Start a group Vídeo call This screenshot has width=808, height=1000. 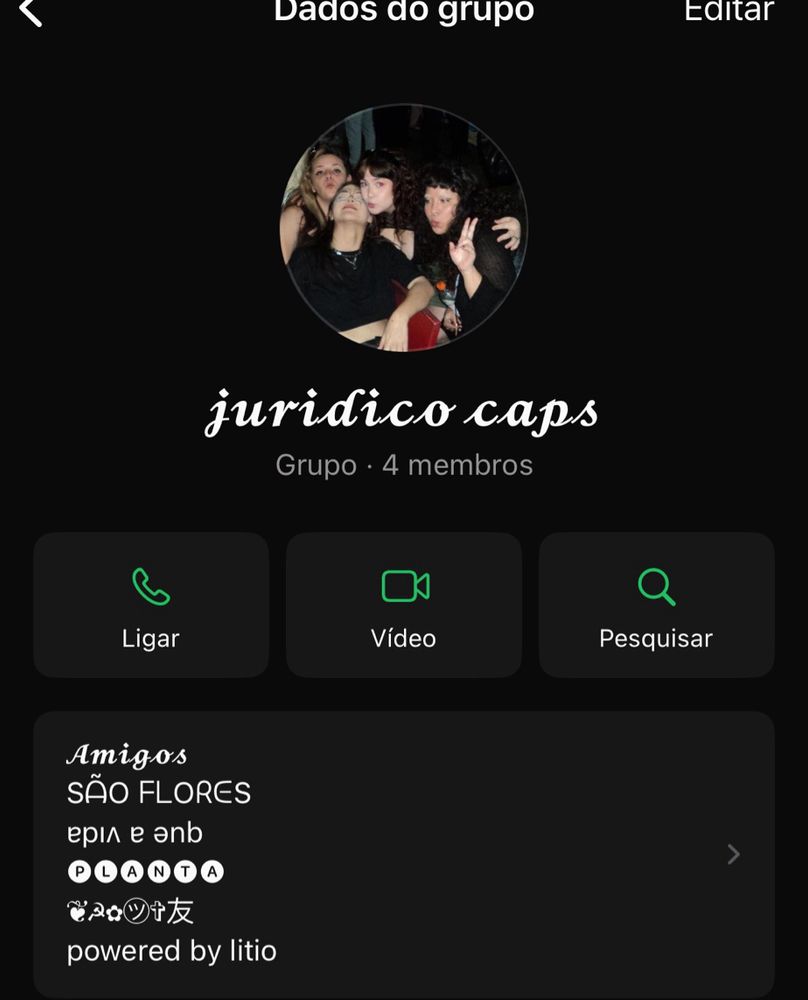[x=404, y=605]
